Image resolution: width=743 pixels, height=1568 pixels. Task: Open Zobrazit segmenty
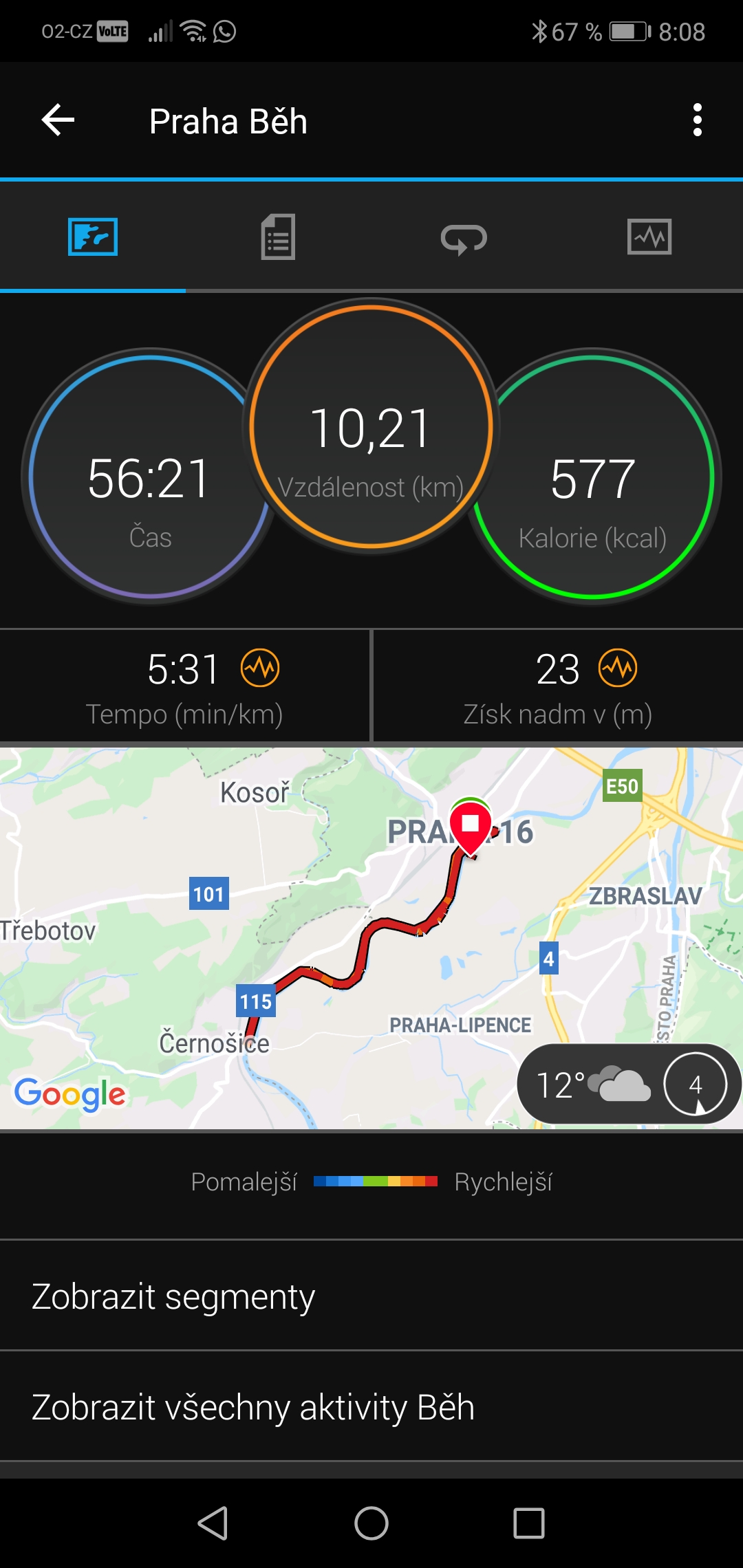371,1296
